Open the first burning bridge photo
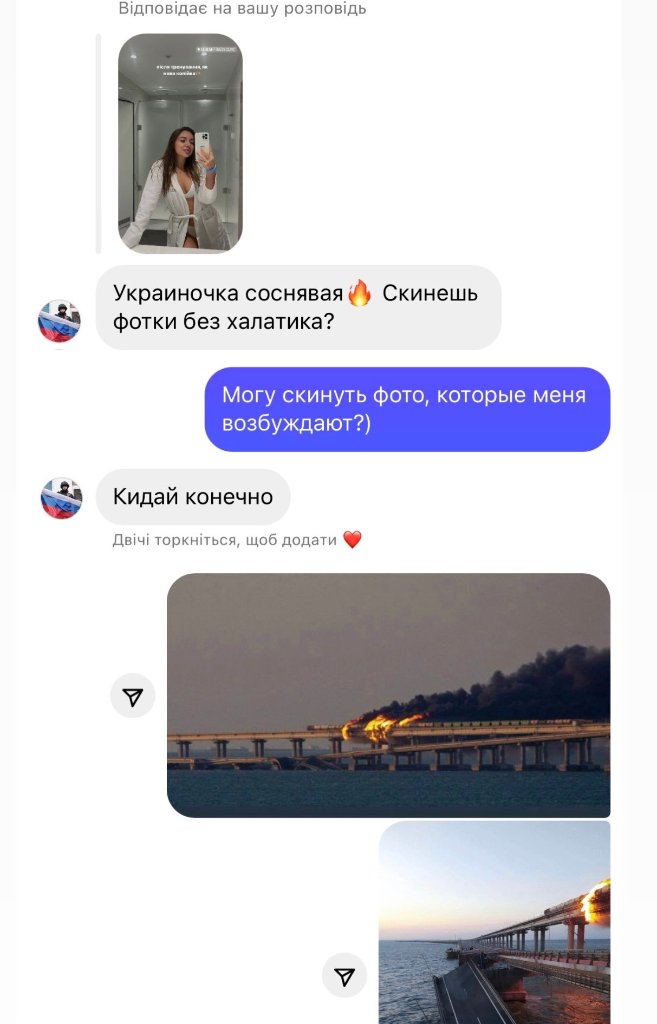 pos(388,695)
